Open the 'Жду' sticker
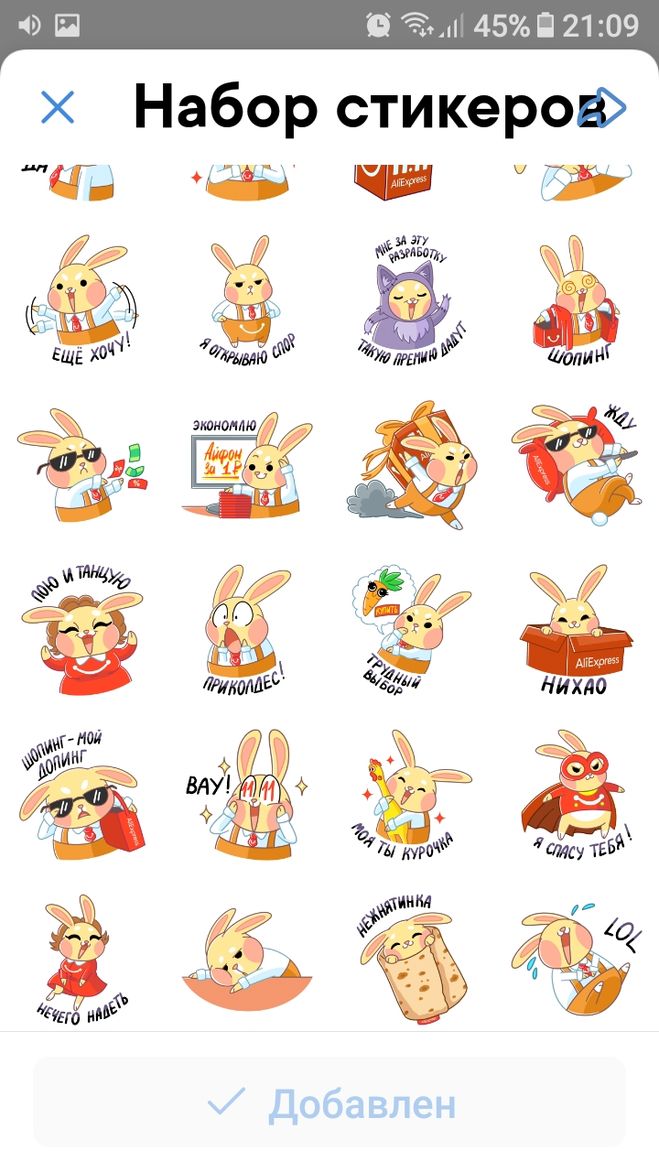 tap(577, 464)
